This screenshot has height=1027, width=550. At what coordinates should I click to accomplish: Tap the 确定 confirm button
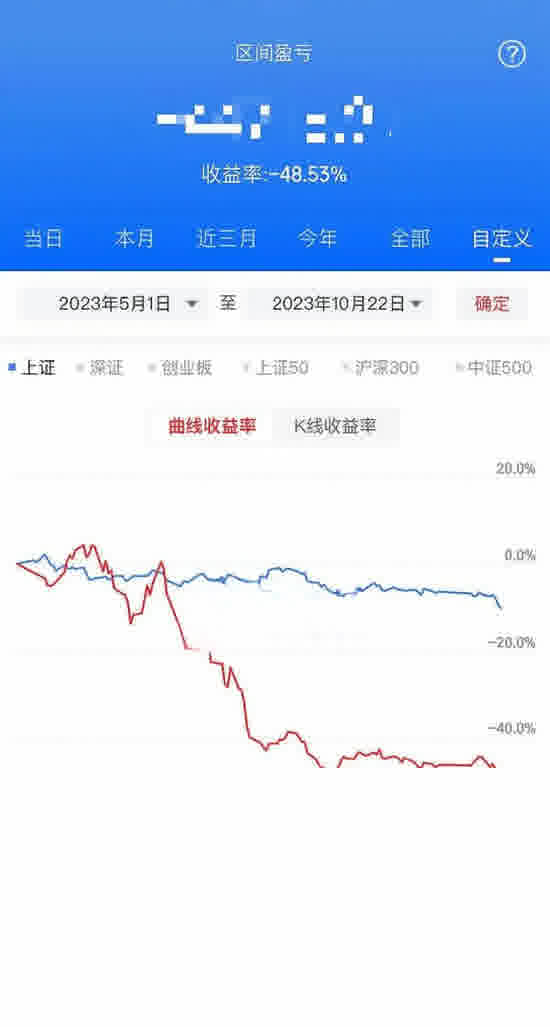click(492, 304)
